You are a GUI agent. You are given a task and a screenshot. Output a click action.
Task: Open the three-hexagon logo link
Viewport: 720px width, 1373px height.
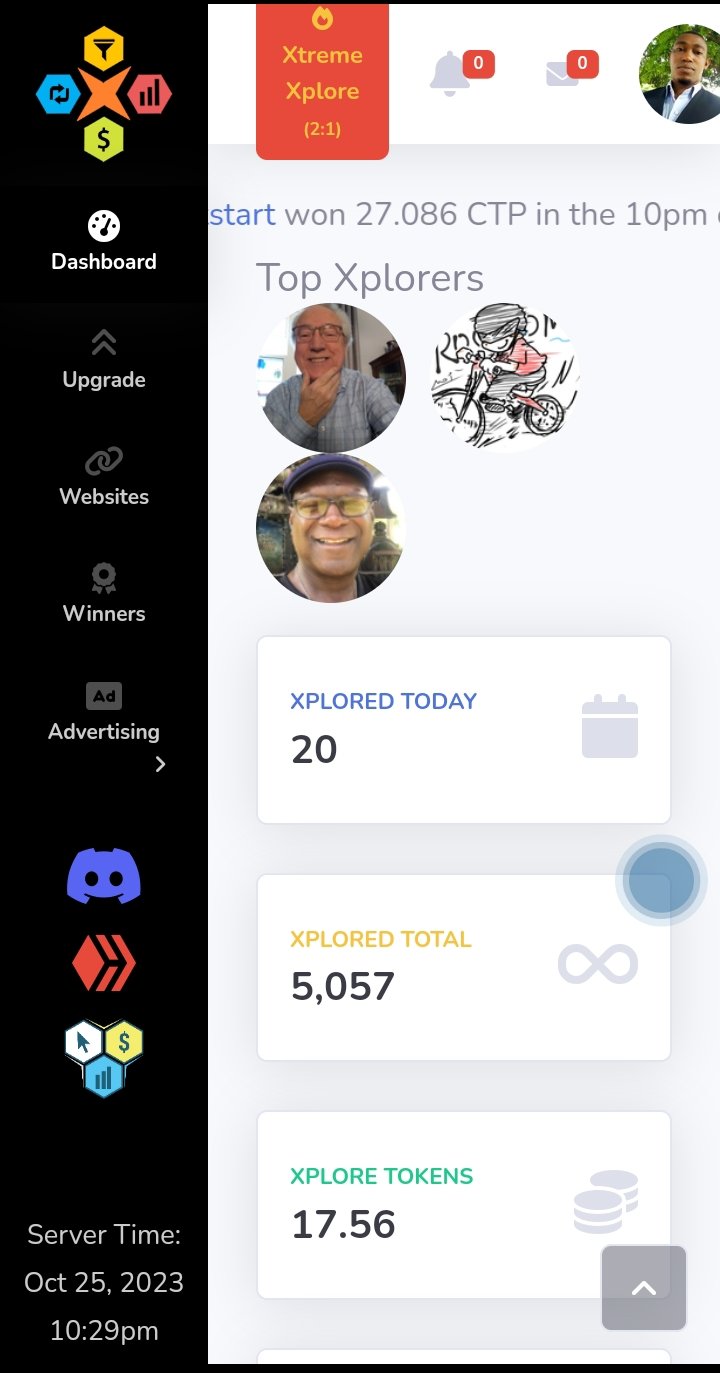[104, 1057]
